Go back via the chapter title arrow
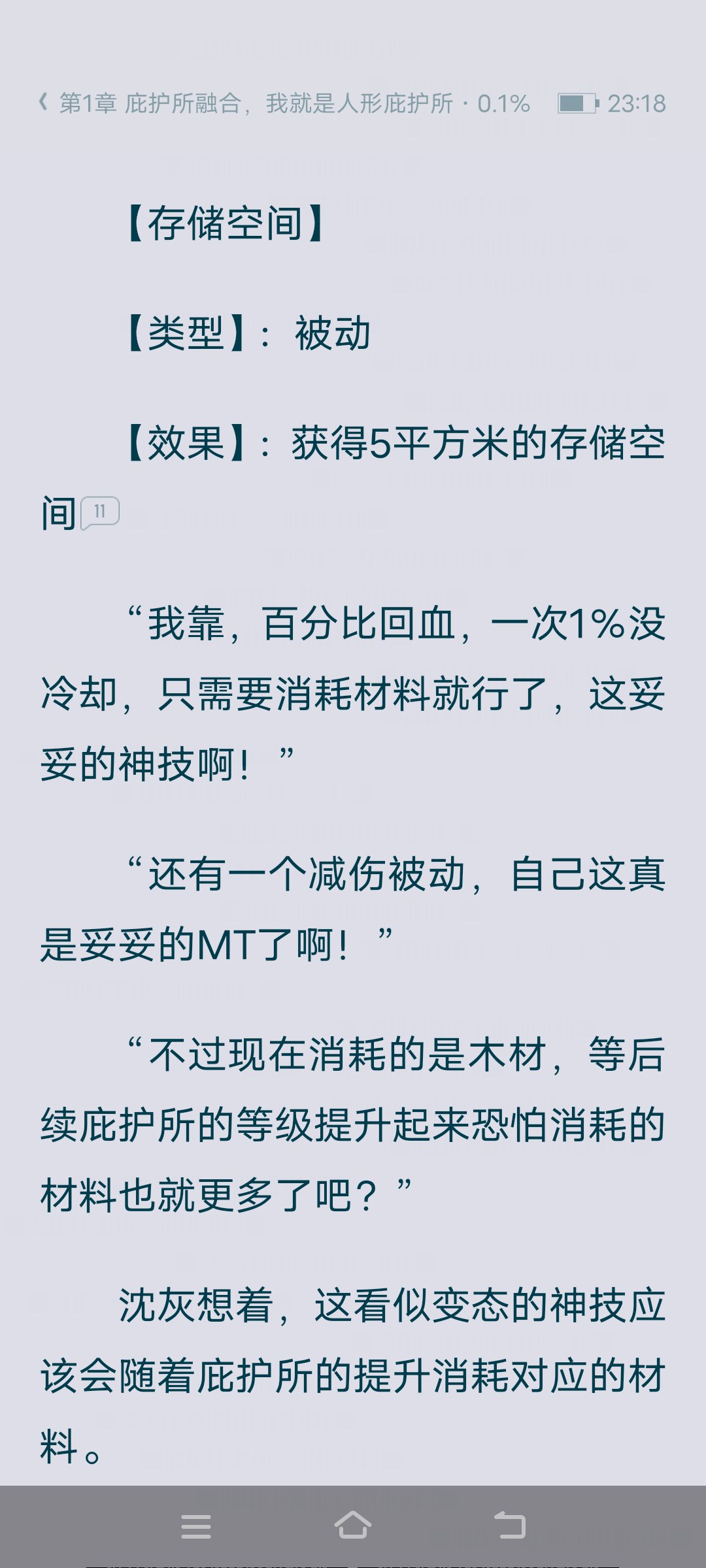Image resolution: width=706 pixels, height=1568 pixels. click(43, 103)
